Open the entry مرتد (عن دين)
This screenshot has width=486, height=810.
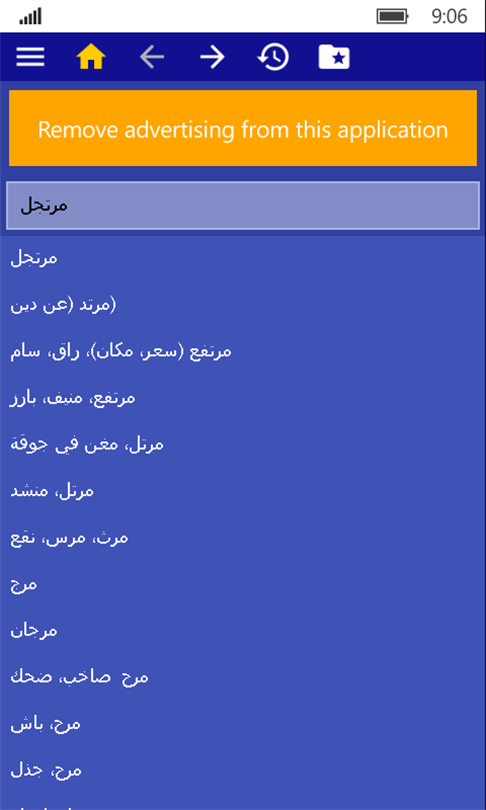(243, 305)
